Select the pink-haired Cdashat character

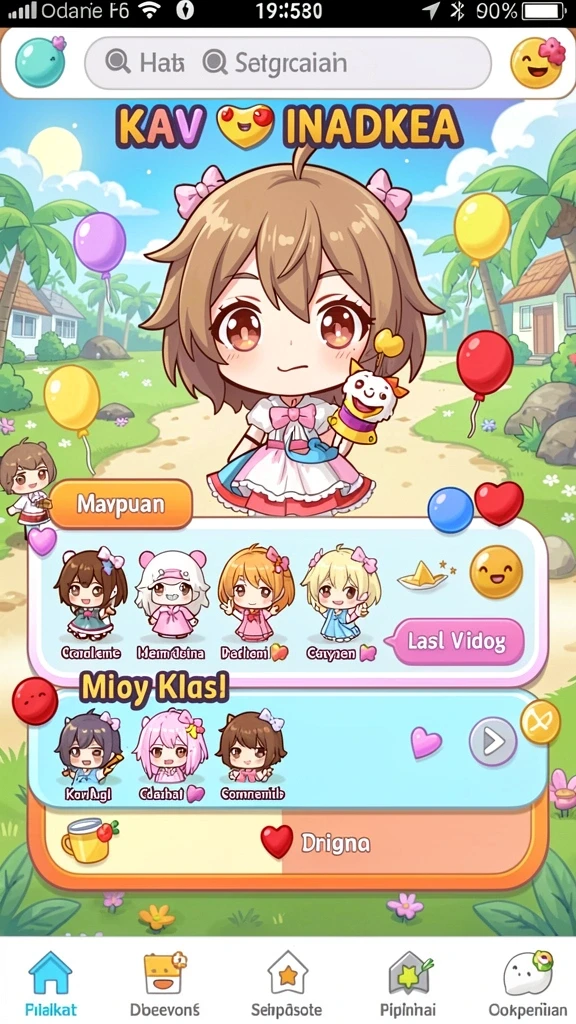(170, 756)
